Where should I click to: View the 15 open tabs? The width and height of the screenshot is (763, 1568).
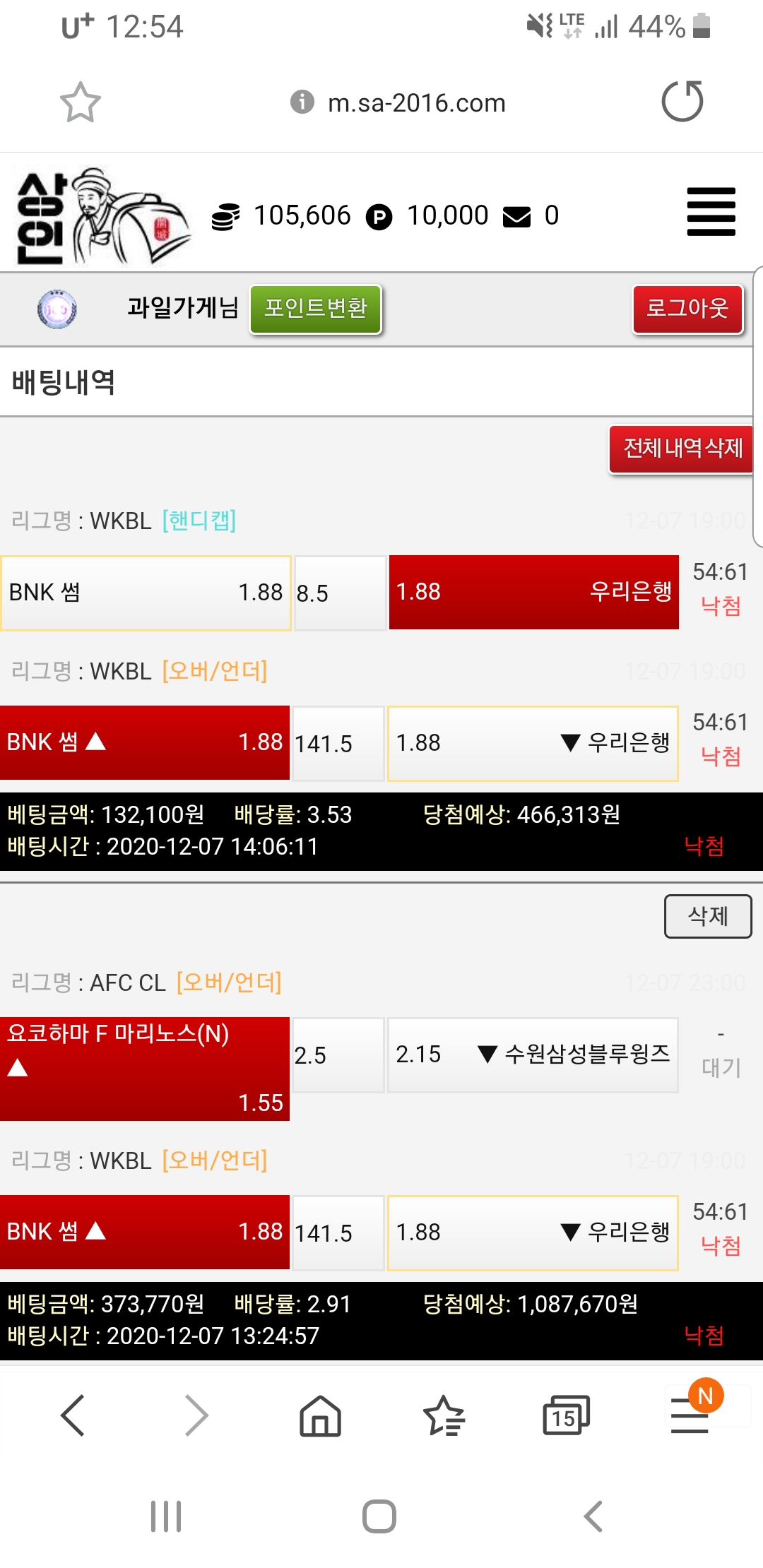tap(566, 1415)
